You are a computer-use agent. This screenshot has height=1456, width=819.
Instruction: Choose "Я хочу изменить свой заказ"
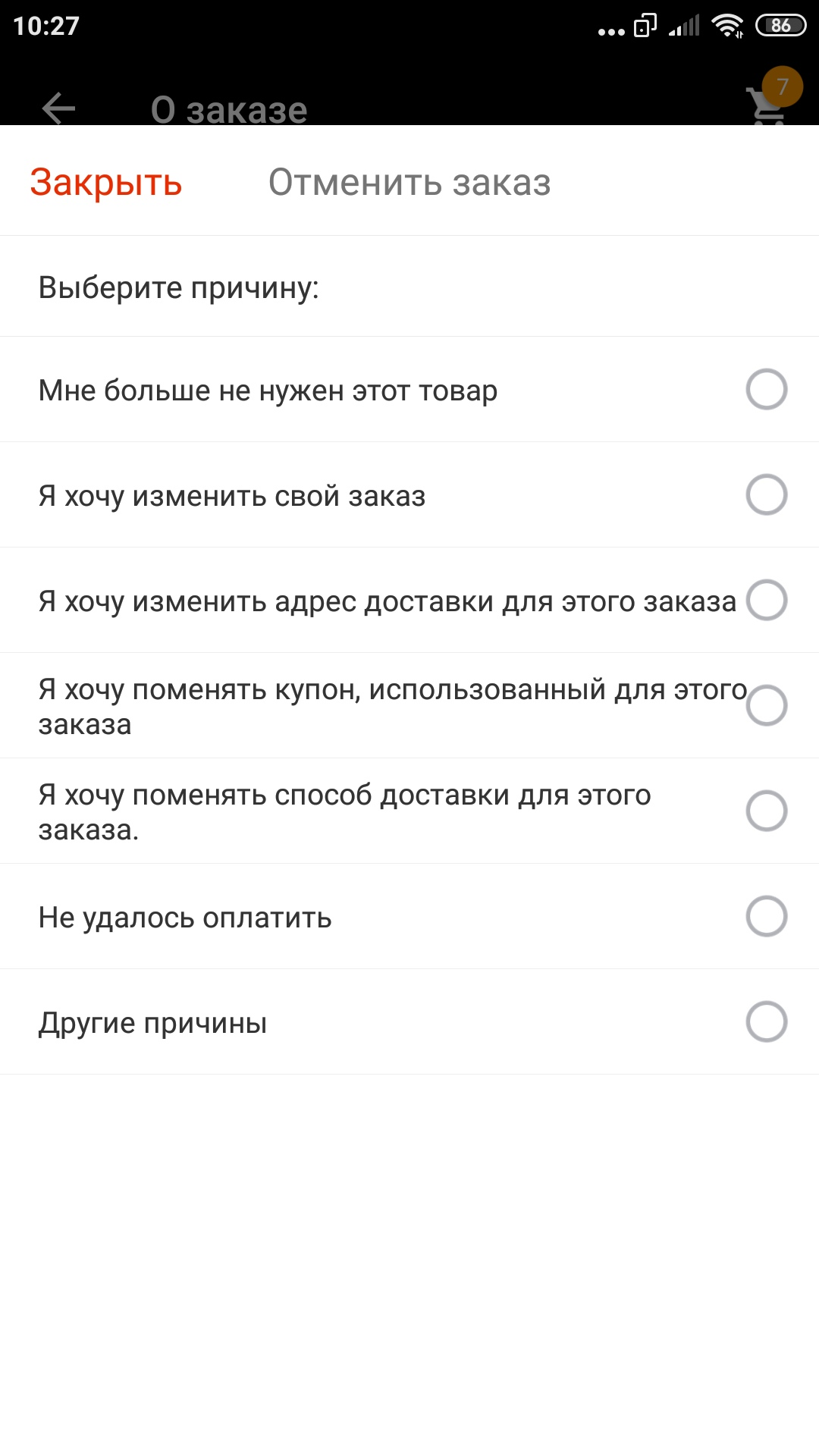point(409,494)
